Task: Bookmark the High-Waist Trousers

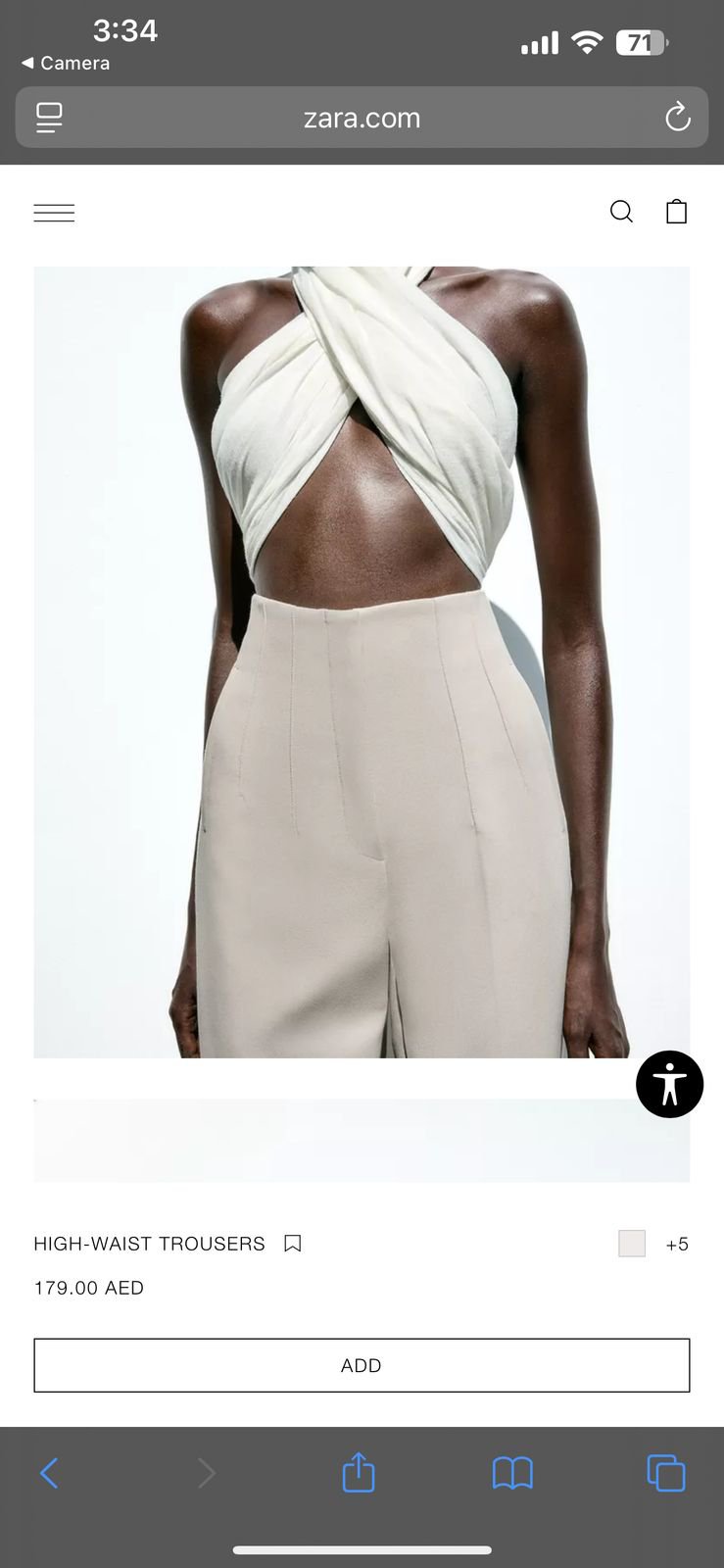Action: (292, 1244)
